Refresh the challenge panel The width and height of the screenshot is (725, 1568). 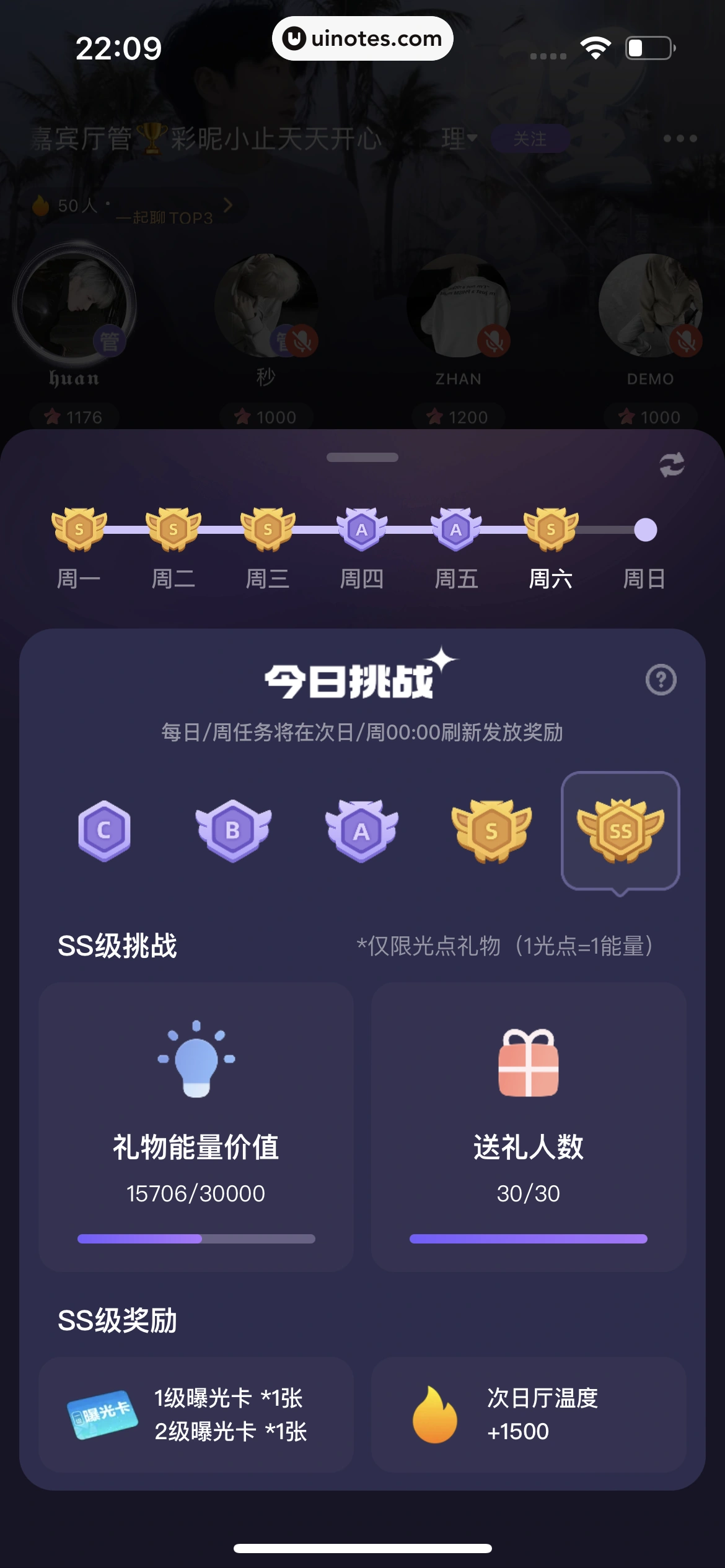pyautogui.click(x=672, y=464)
